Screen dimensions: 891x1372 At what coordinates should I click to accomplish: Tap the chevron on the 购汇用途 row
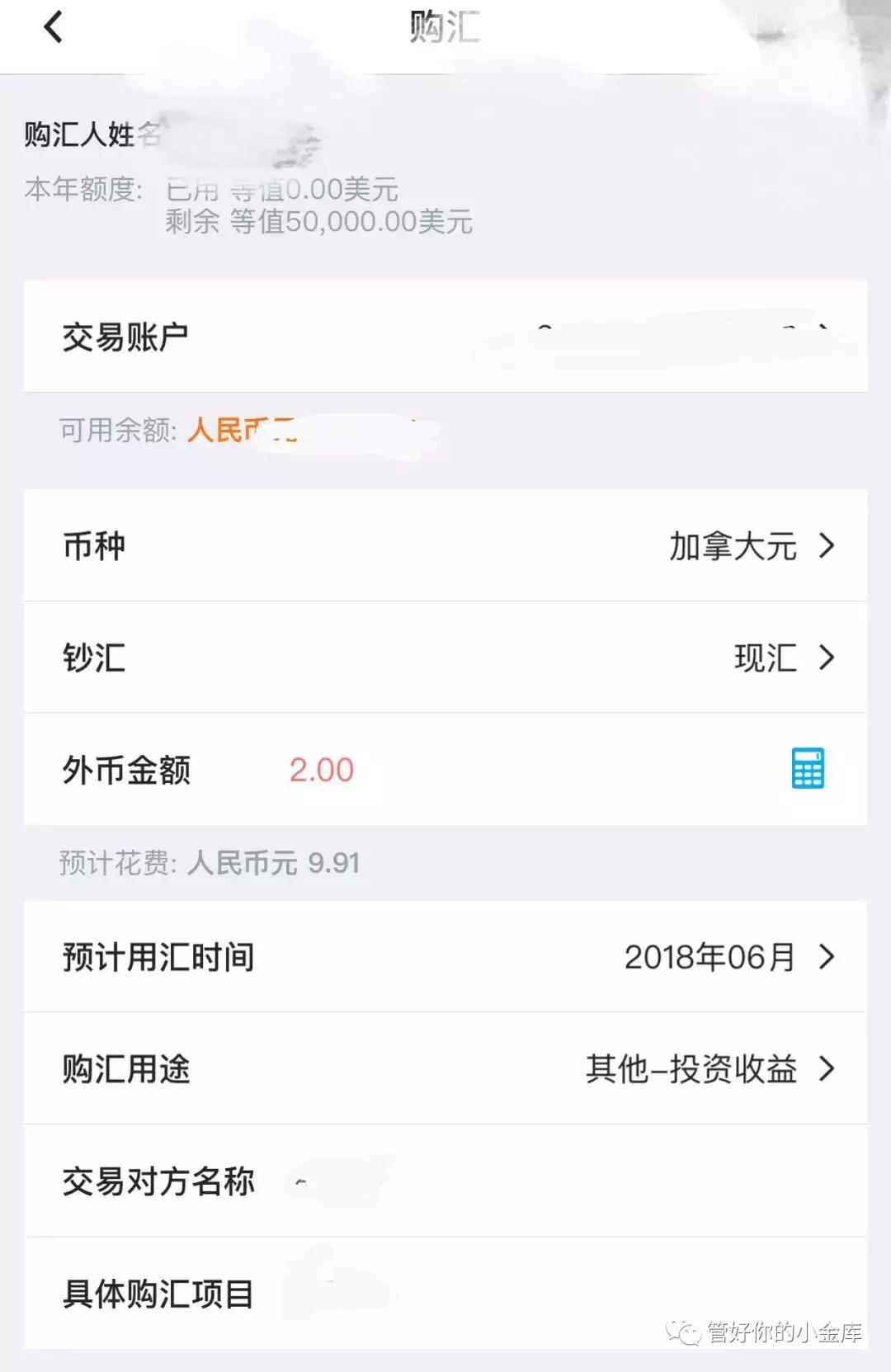pyautogui.click(x=827, y=1069)
